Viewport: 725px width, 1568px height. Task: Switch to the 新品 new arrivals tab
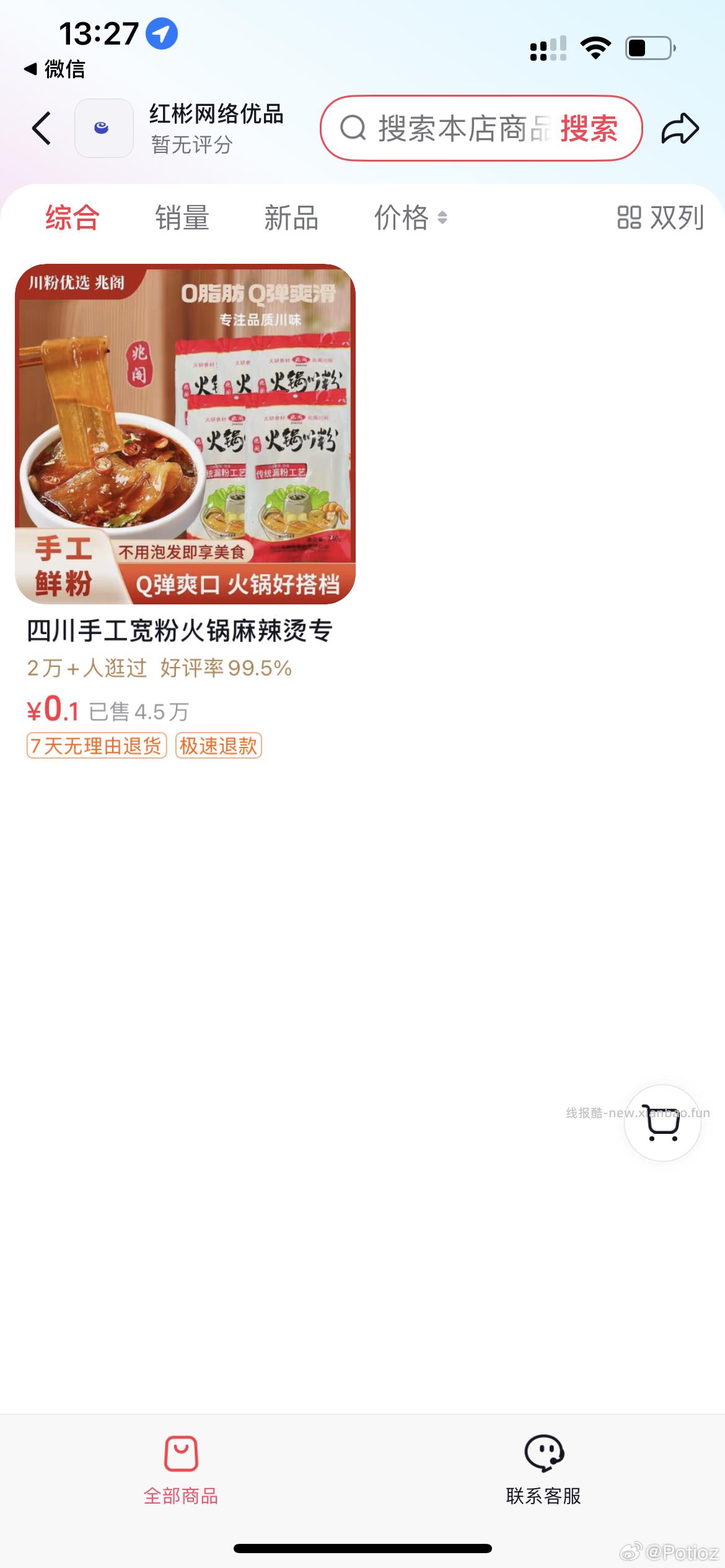(x=290, y=218)
